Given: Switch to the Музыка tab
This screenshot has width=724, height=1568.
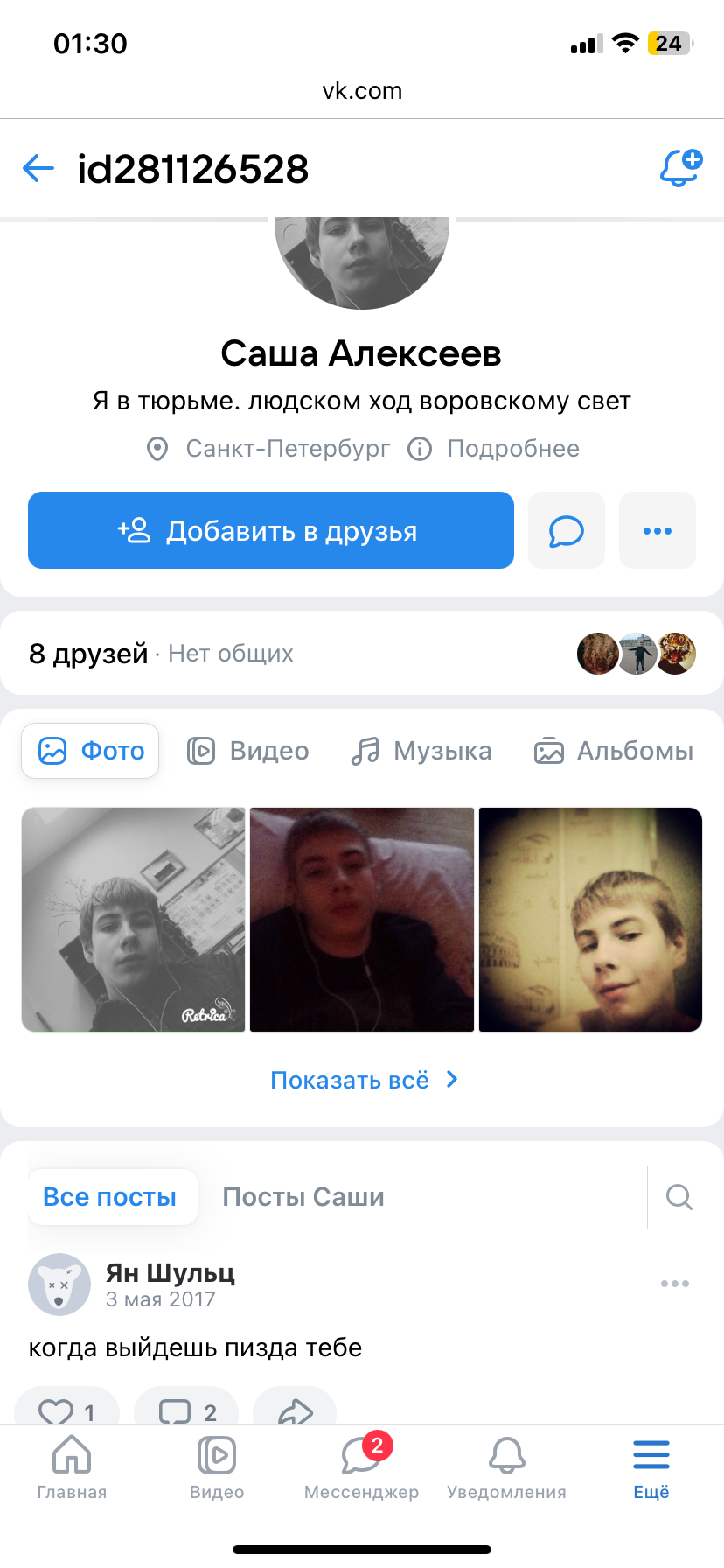Looking at the screenshot, I should (x=421, y=751).
